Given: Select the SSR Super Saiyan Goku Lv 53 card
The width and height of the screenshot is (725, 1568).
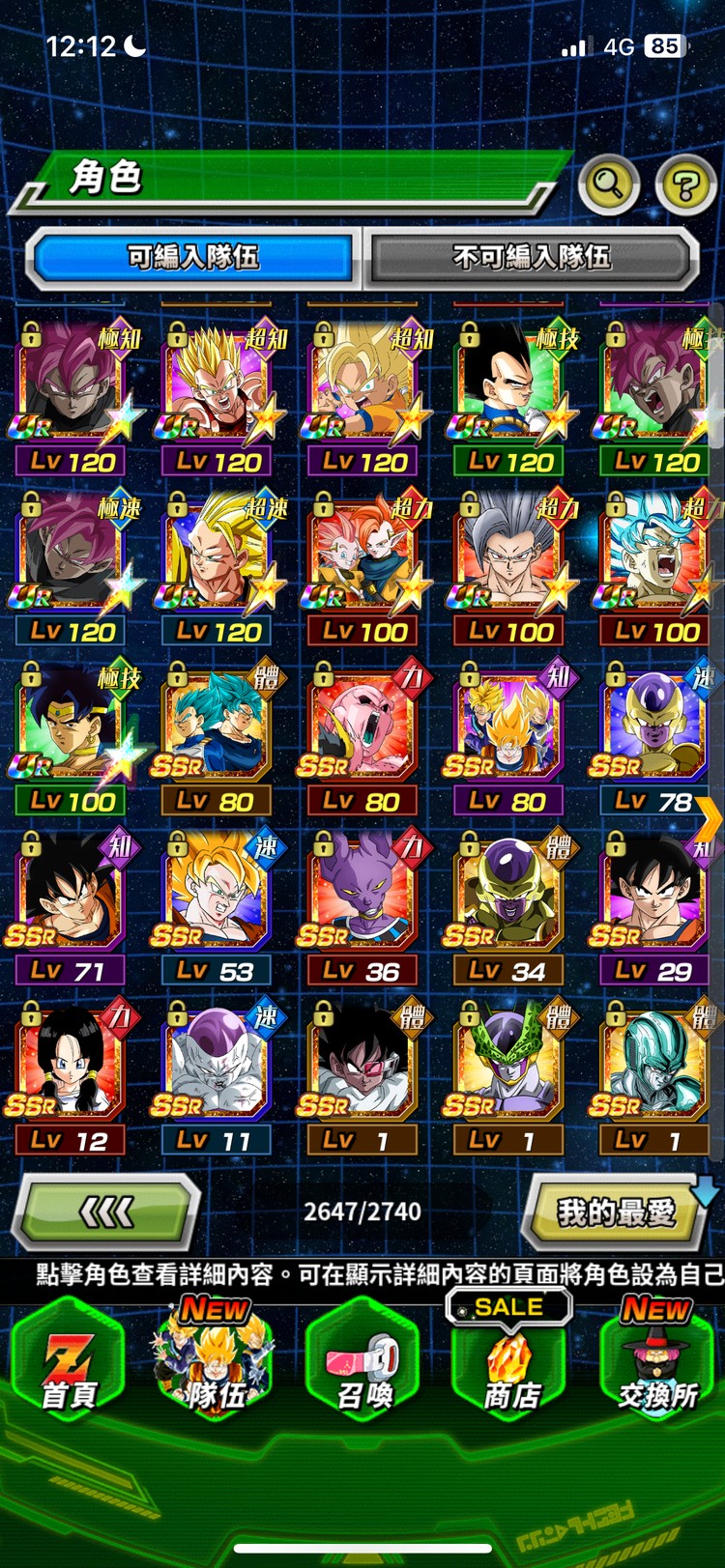Looking at the screenshot, I should [x=217, y=903].
